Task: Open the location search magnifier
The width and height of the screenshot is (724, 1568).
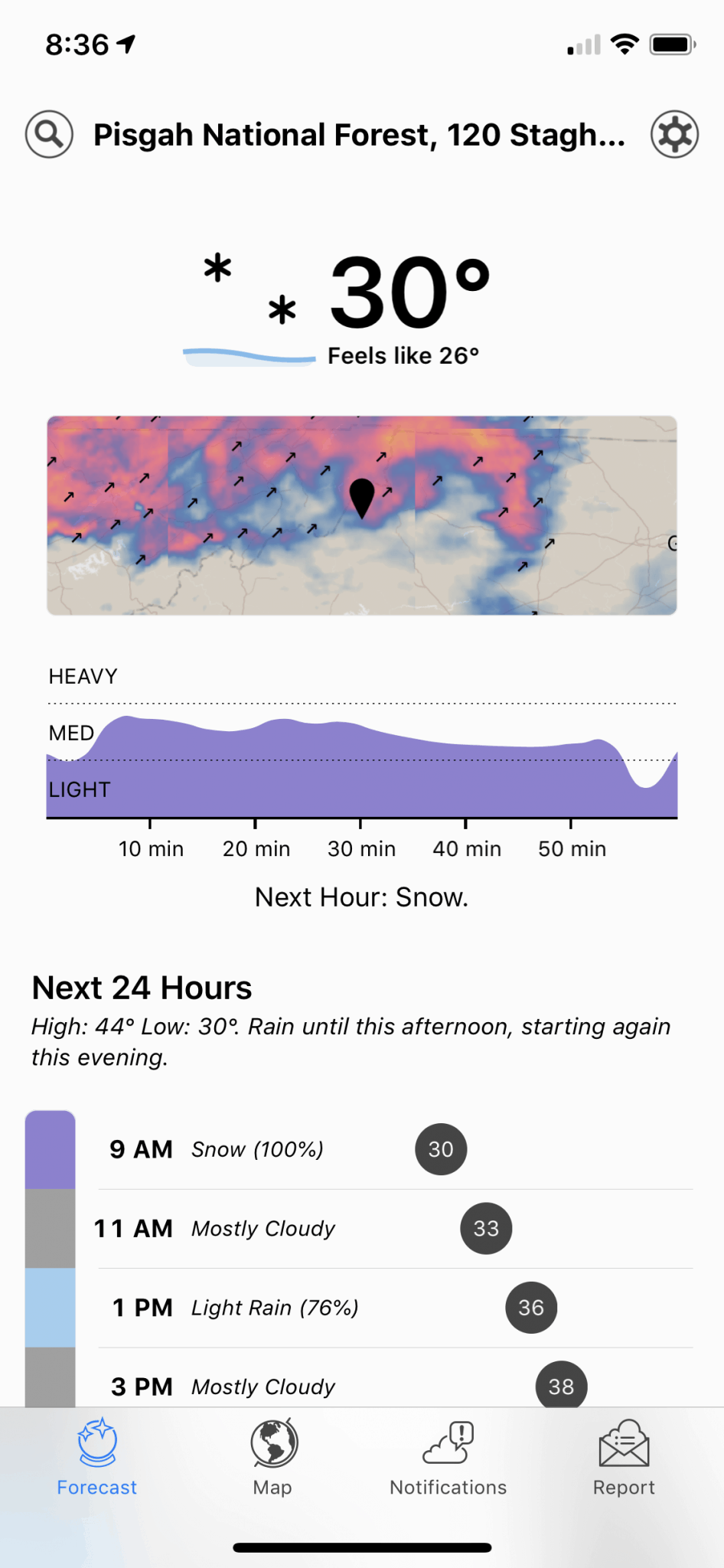Action: point(49,134)
